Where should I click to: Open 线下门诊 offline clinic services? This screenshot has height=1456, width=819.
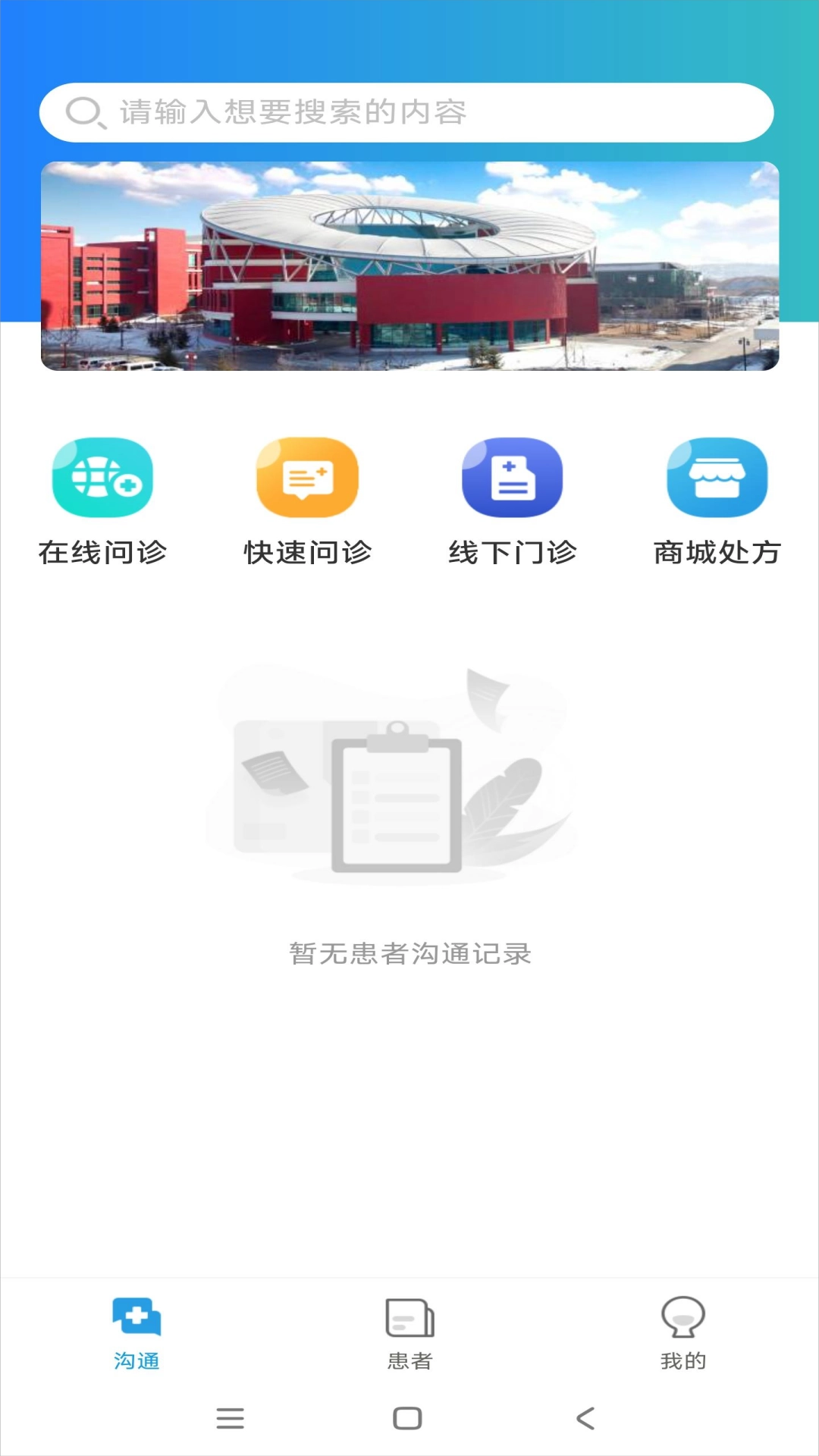pos(513,479)
